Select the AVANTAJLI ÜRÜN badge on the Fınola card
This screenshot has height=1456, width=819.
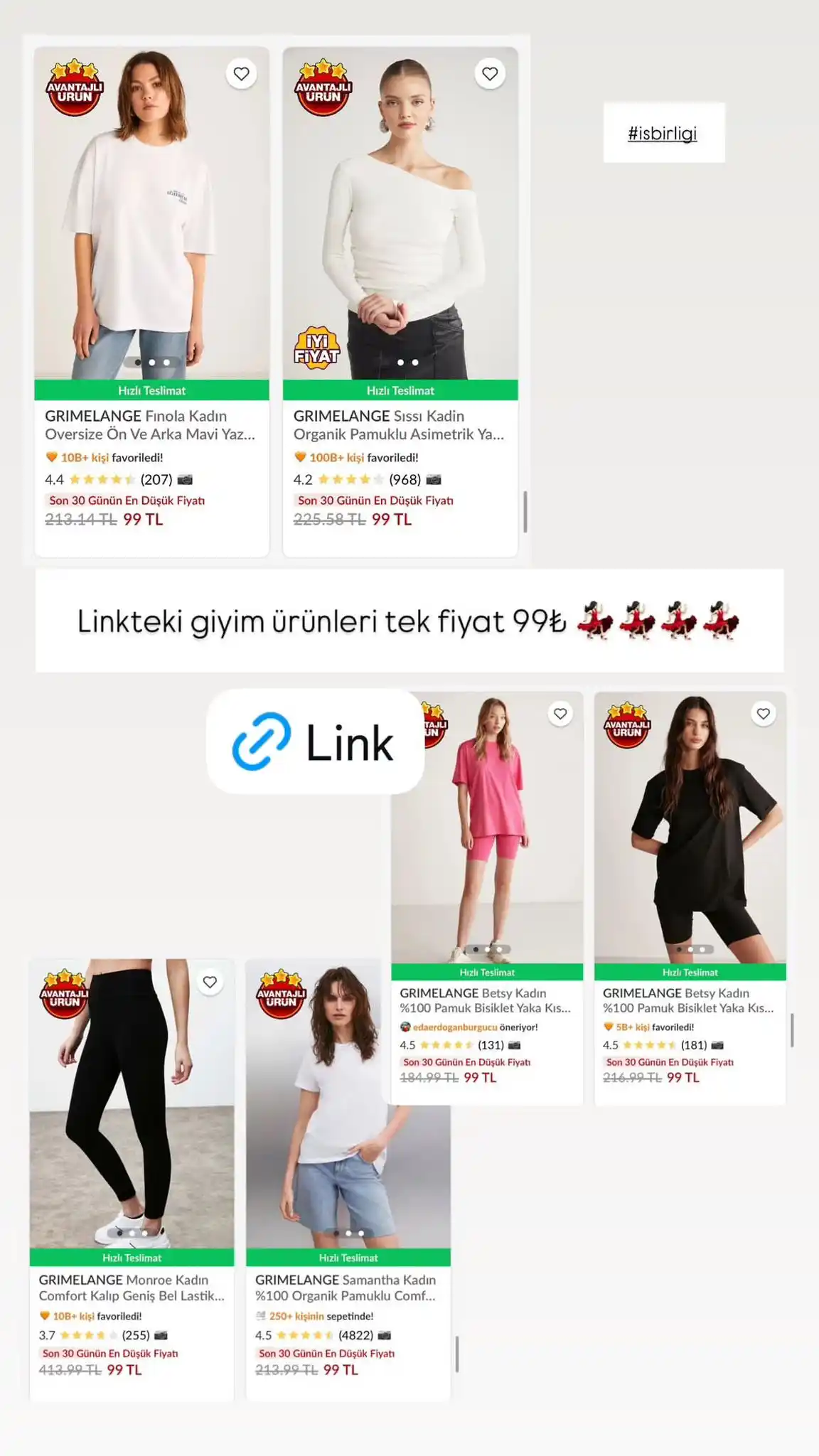tap(73, 90)
